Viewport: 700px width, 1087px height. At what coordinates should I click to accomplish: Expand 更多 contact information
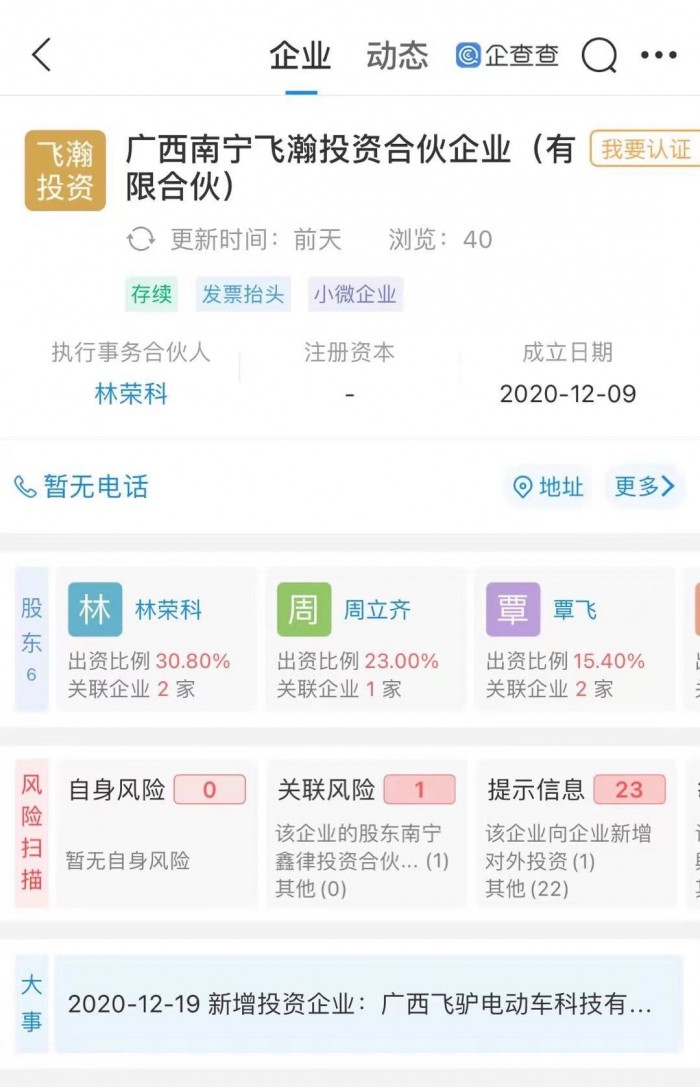[644, 487]
